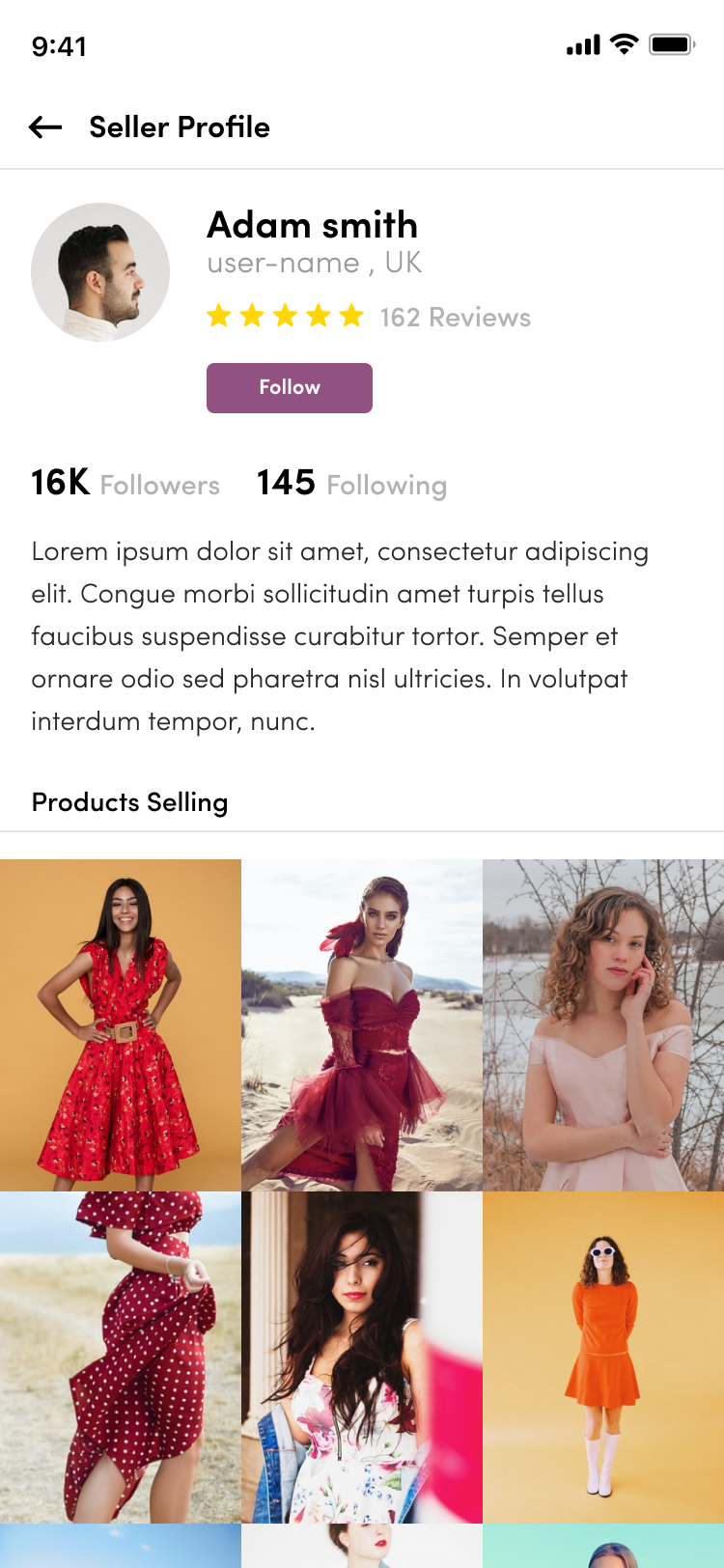Go back using the arrow icon

(x=45, y=126)
